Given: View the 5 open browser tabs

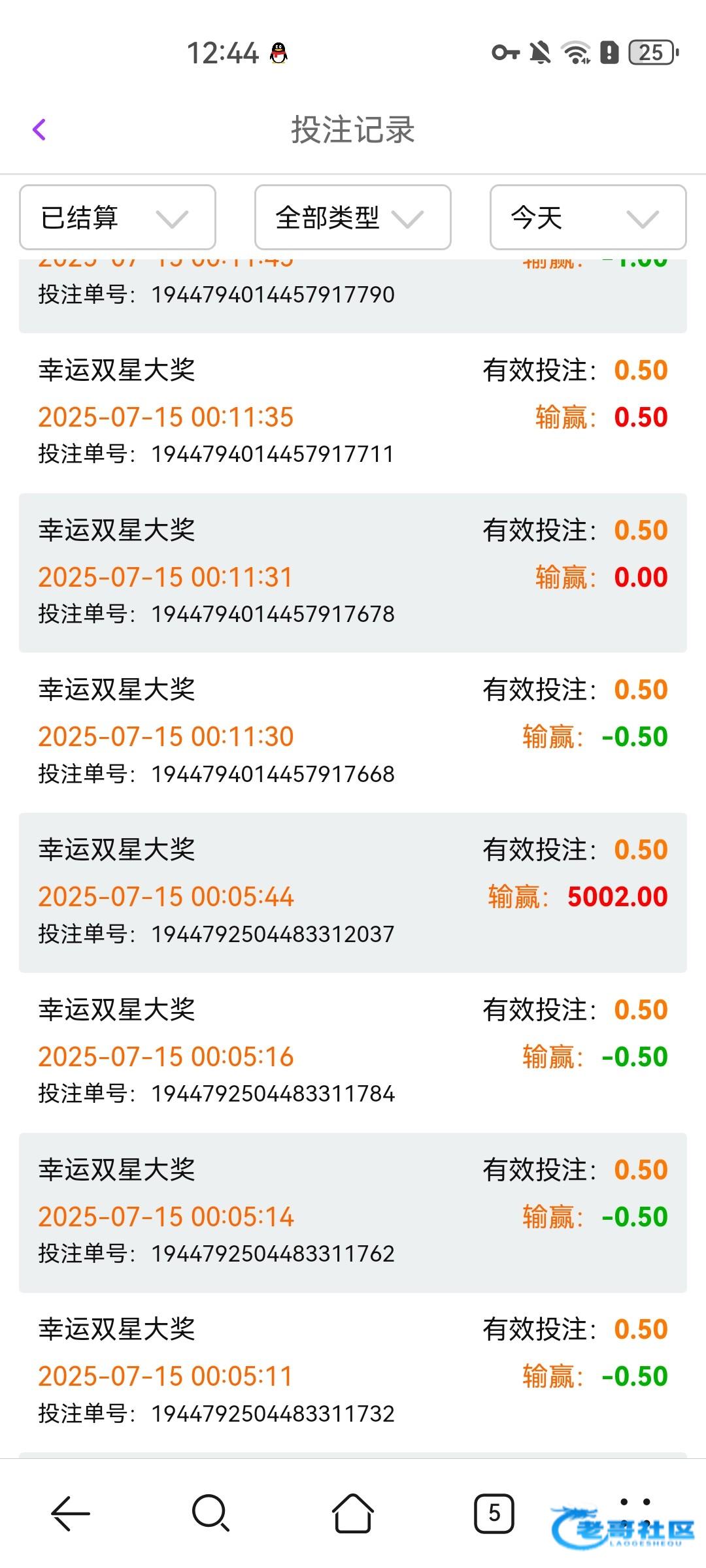Looking at the screenshot, I should click(x=494, y=1513).
